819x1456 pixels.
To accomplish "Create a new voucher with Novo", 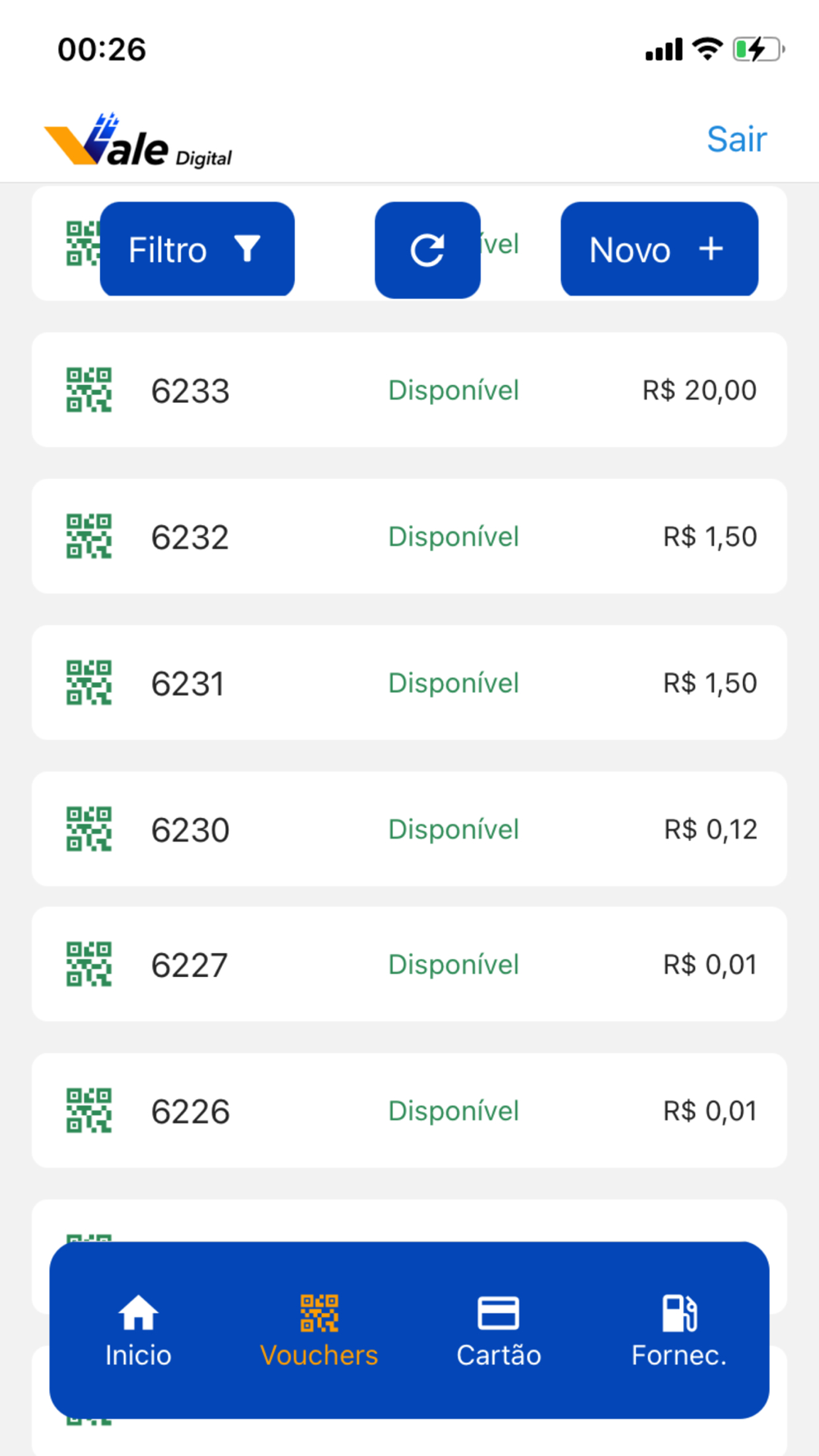I will (658, 249).
